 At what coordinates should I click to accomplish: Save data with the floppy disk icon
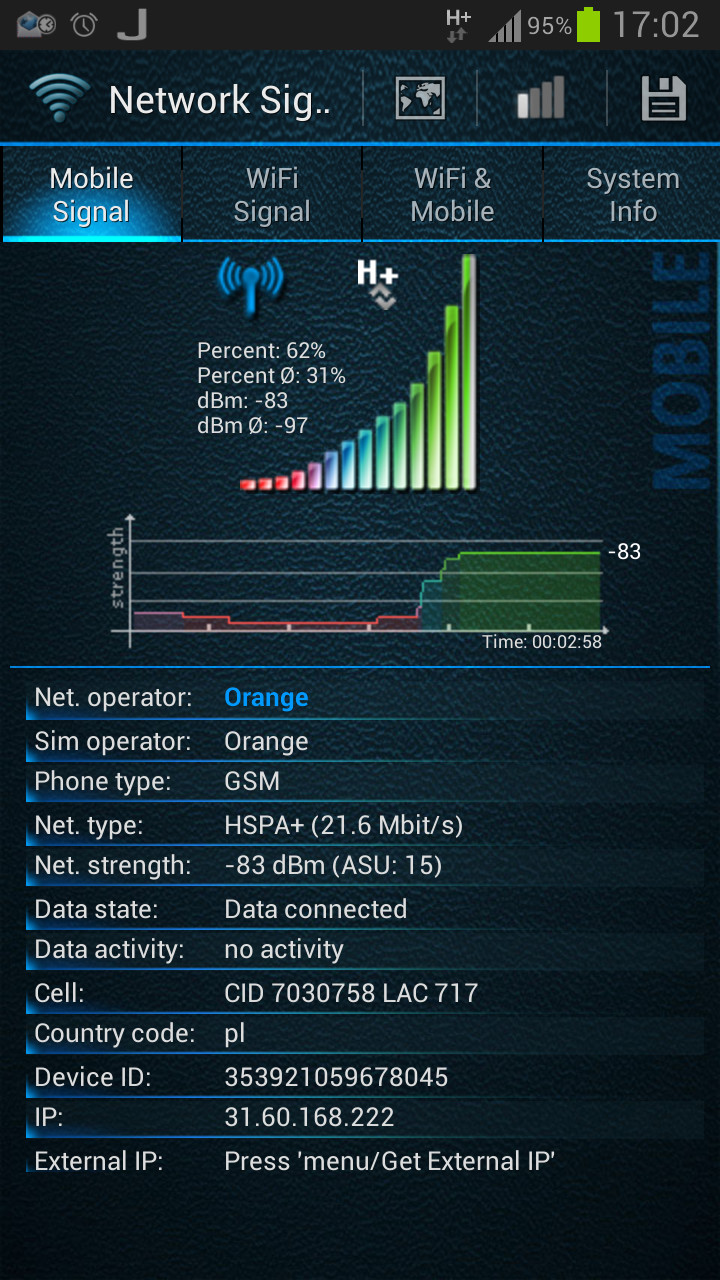point(663,98)
